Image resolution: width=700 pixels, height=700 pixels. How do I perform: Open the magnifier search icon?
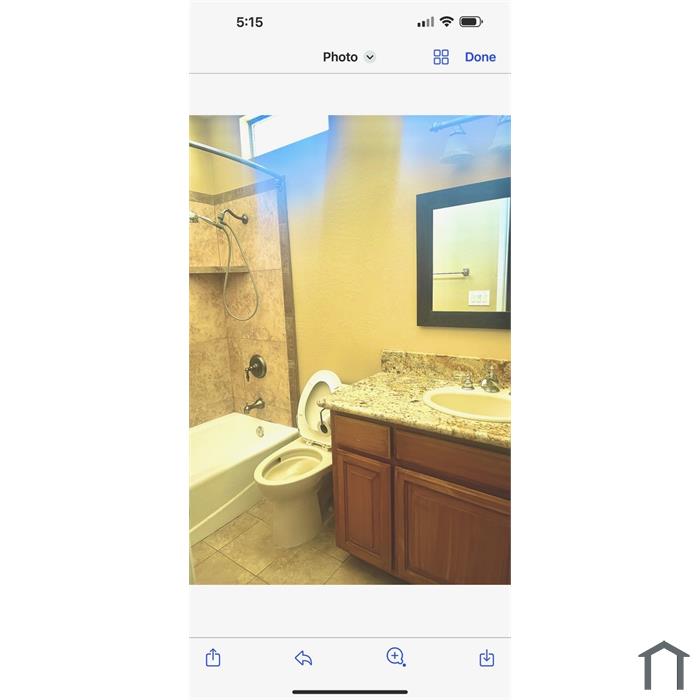tap(396, 657)
